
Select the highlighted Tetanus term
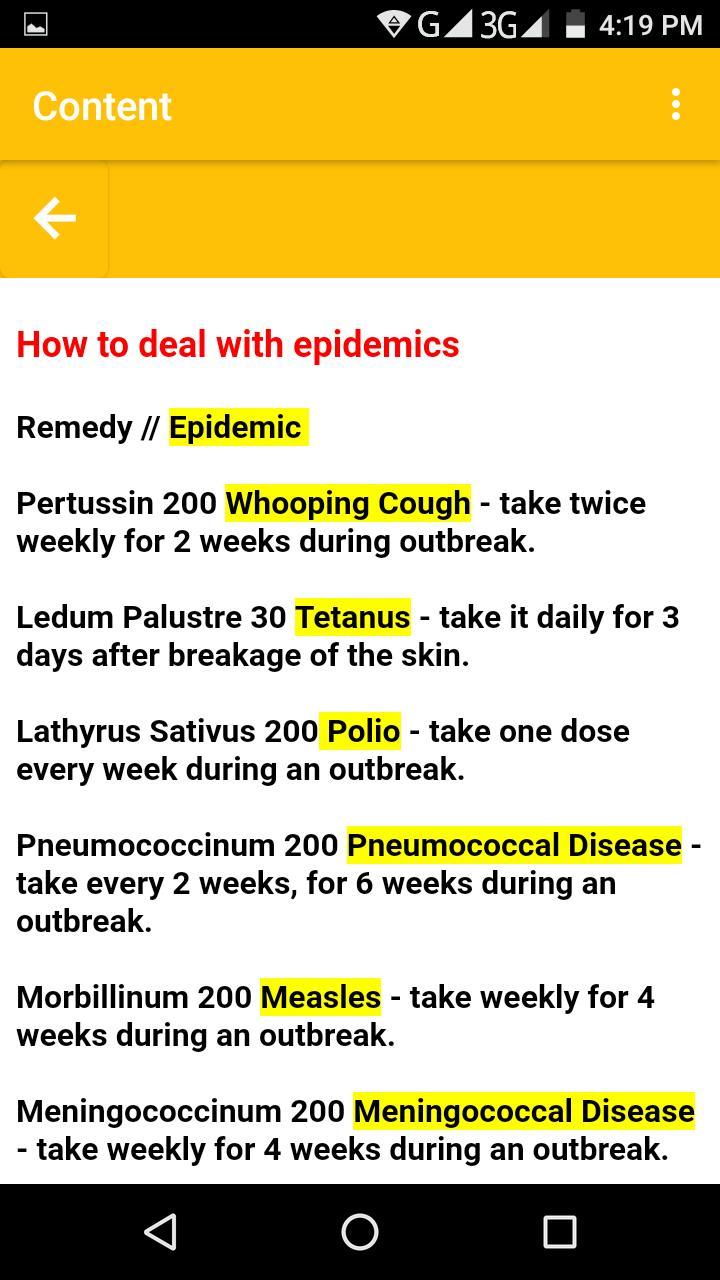[352, 617]
